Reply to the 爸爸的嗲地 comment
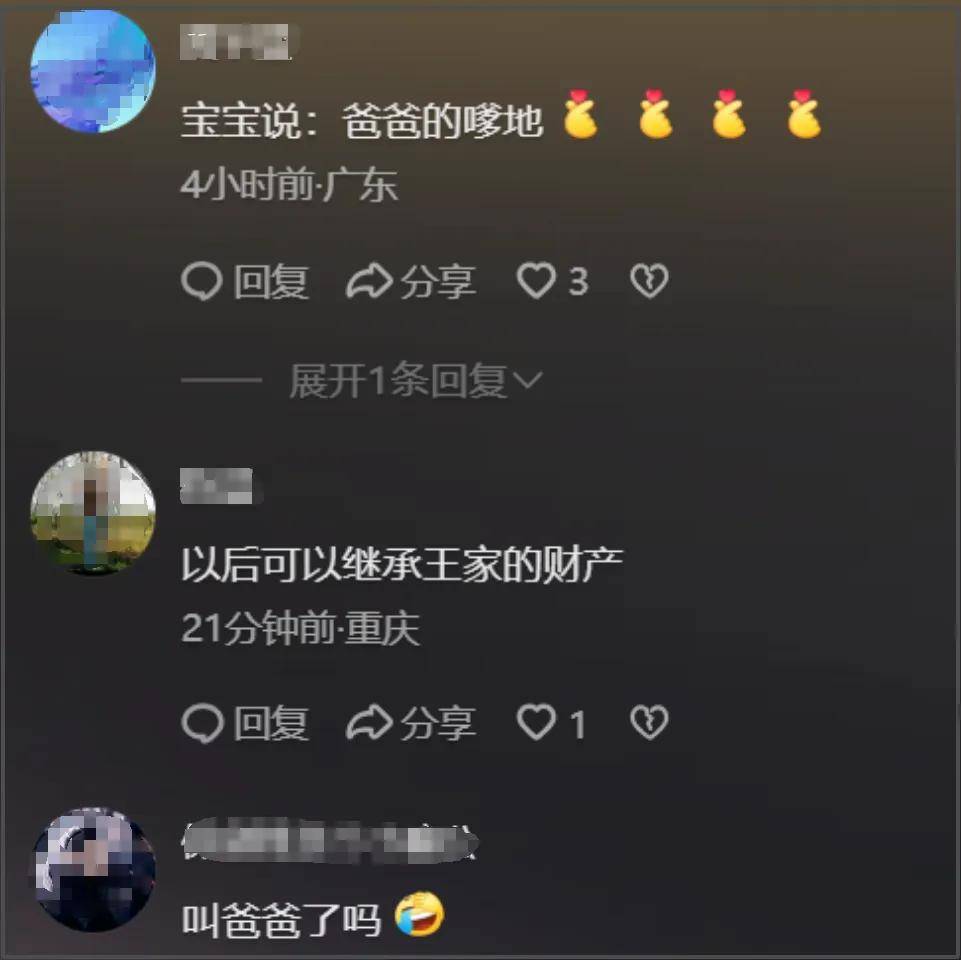The width and height of the screenshot is (961, 960). point(245,283)
